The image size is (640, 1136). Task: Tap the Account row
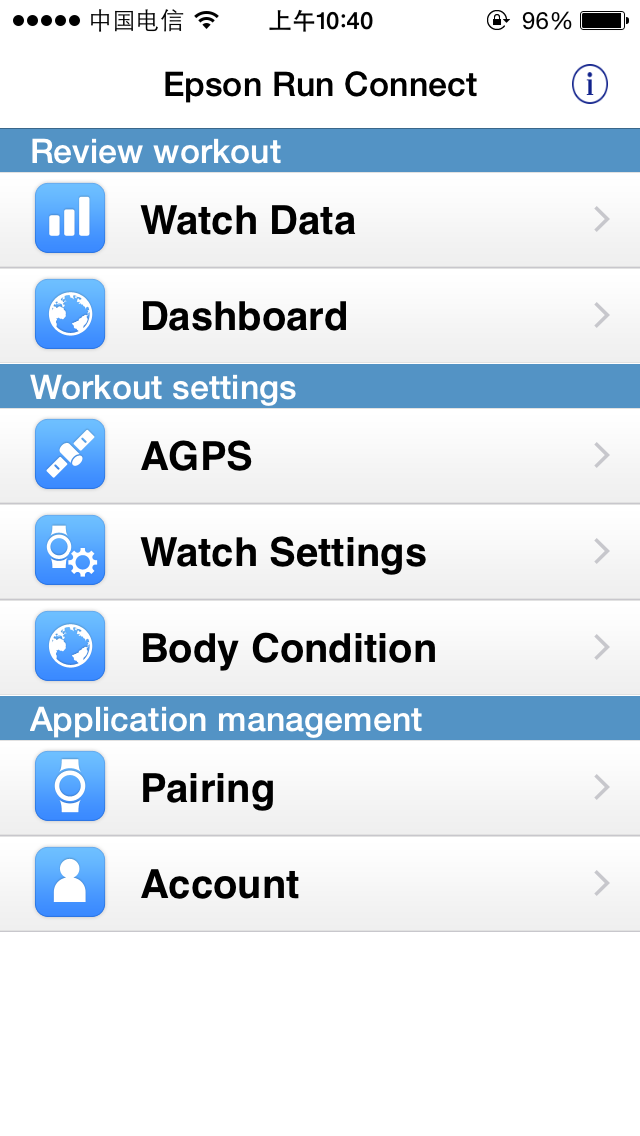tap(320, 884)
